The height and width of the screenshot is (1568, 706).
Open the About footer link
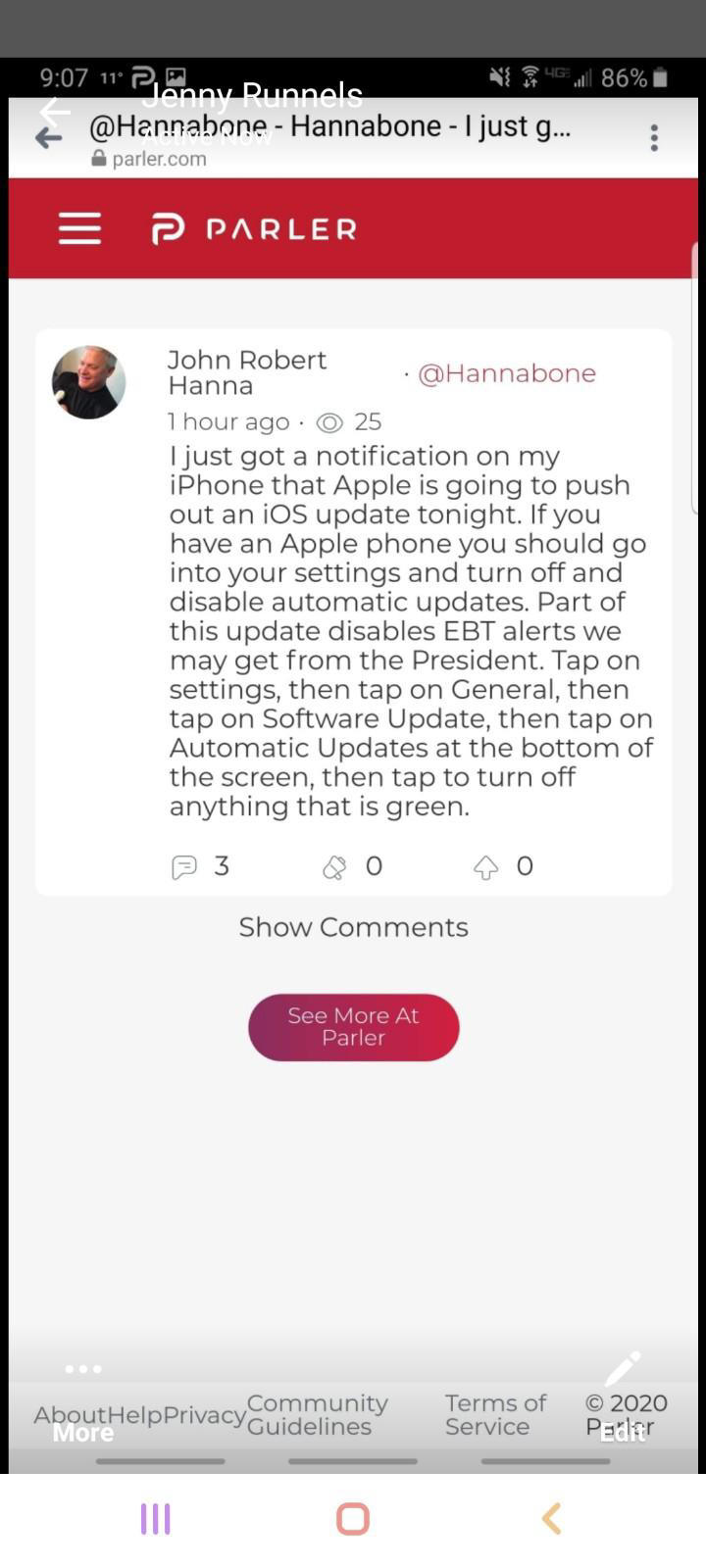coord(70,1415)
